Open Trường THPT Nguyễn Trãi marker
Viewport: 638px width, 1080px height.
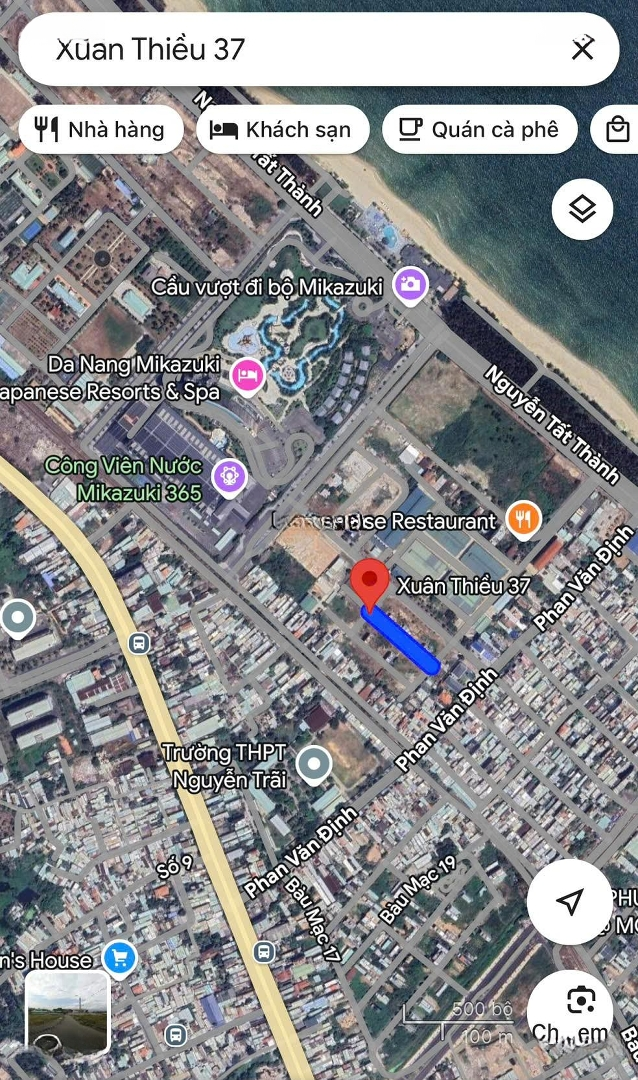315,766
